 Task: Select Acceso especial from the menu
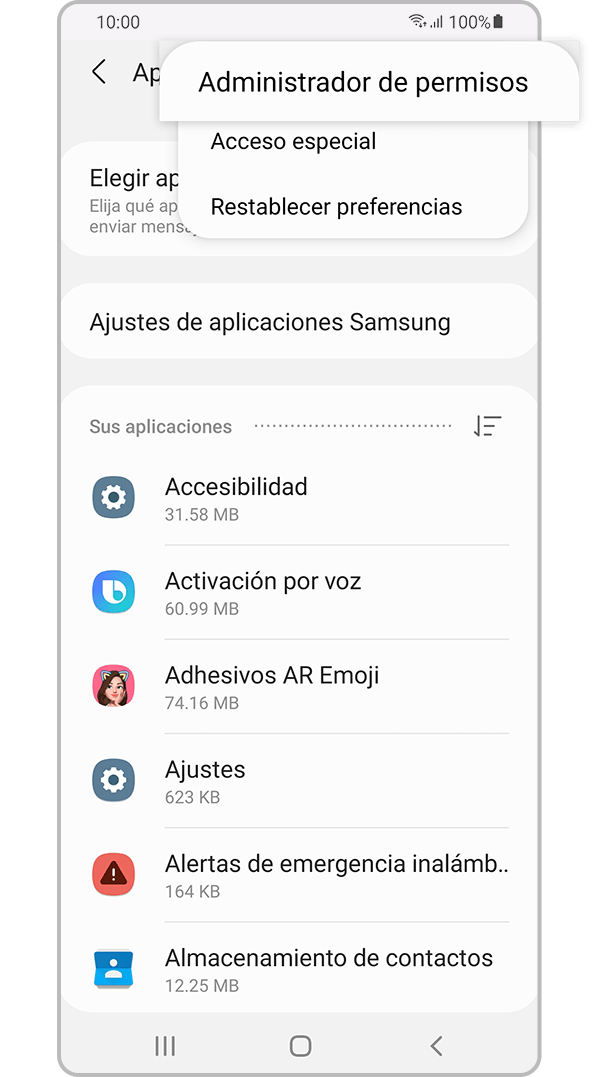point(293,142)
